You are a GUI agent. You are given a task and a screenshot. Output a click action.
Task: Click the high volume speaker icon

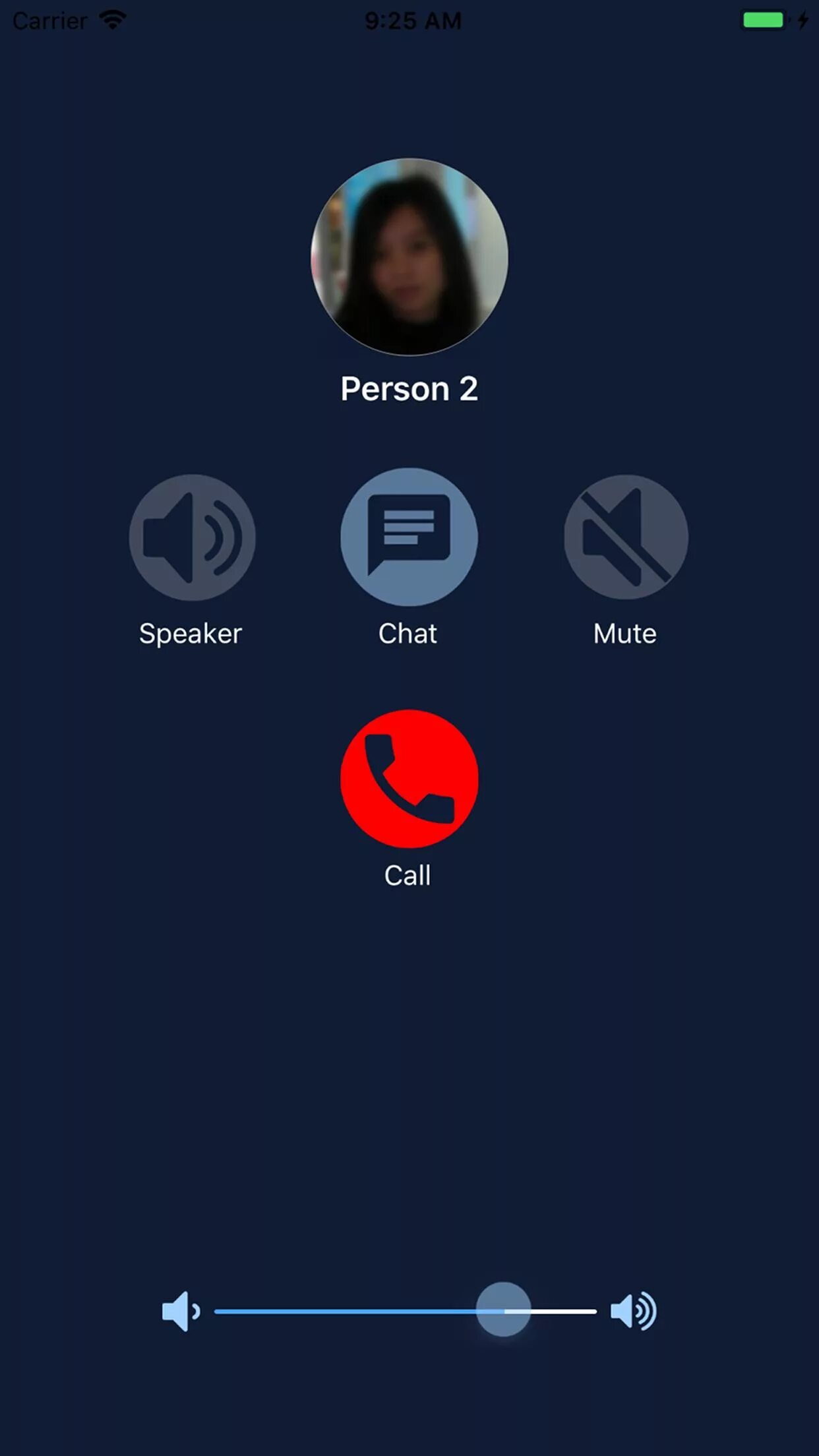pos(634,1310)
